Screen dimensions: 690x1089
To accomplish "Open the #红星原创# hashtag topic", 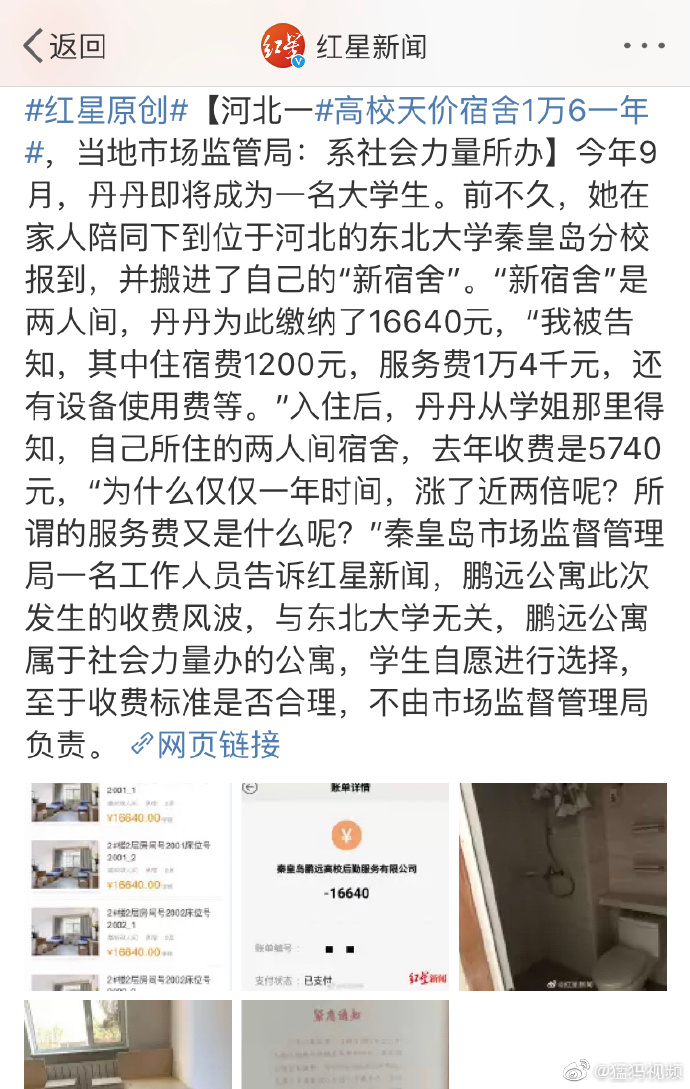I will pyautogui.click(x=107, y=111).
